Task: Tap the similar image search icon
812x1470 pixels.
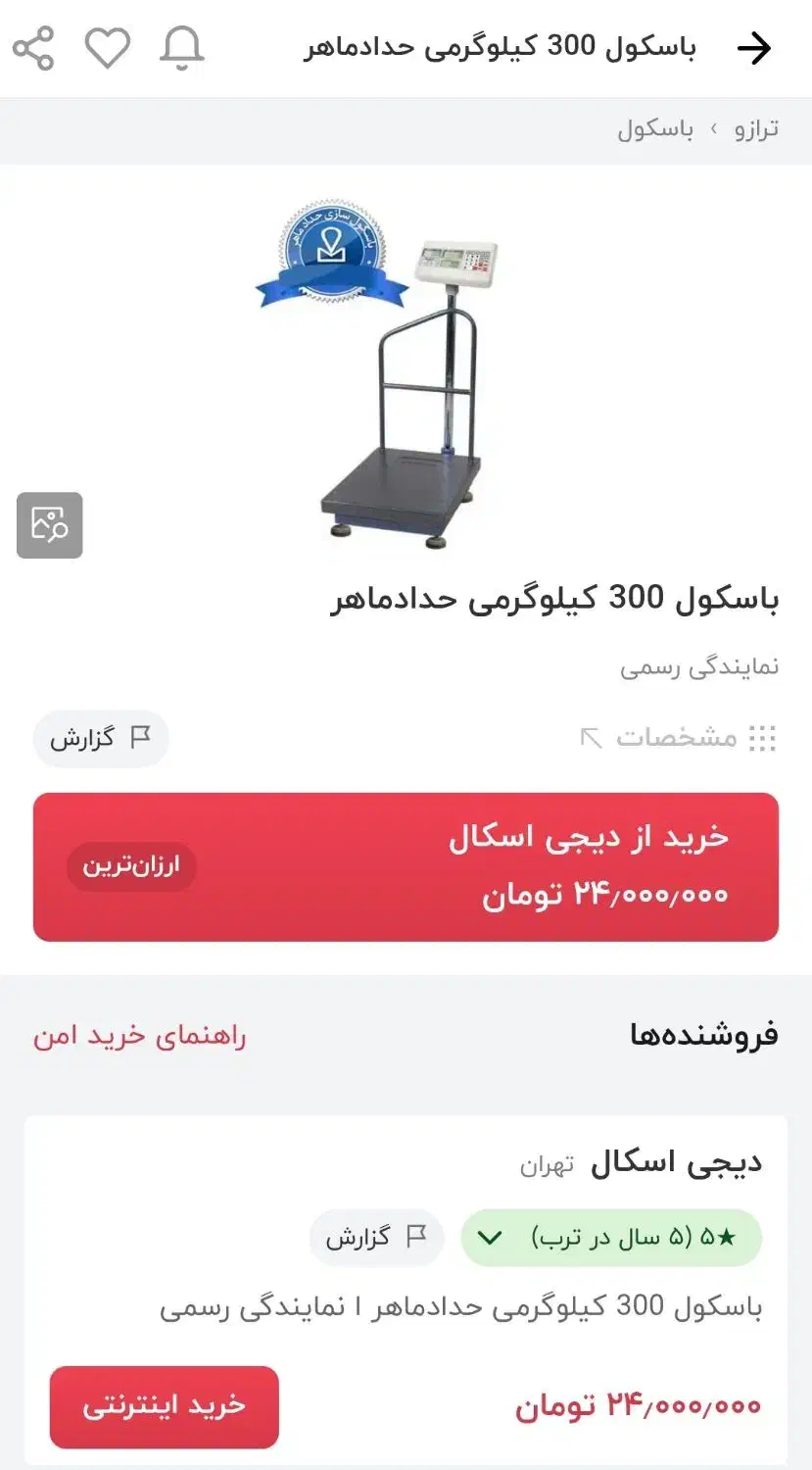Action: point(50,525)
